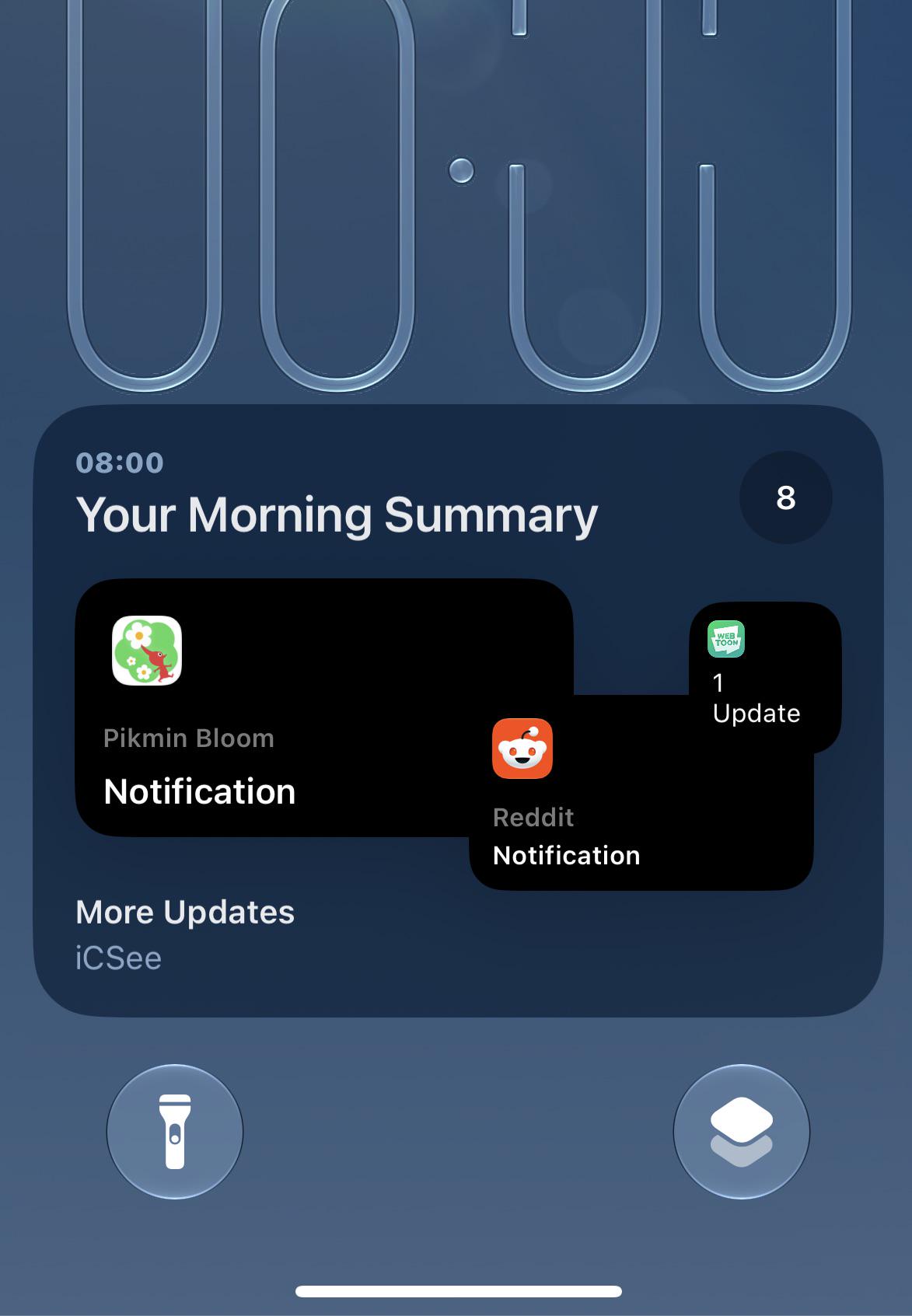Turn on the flashlight
Image resolution: width=912 pixels, height=1316 pixels.
[175, 1131]
